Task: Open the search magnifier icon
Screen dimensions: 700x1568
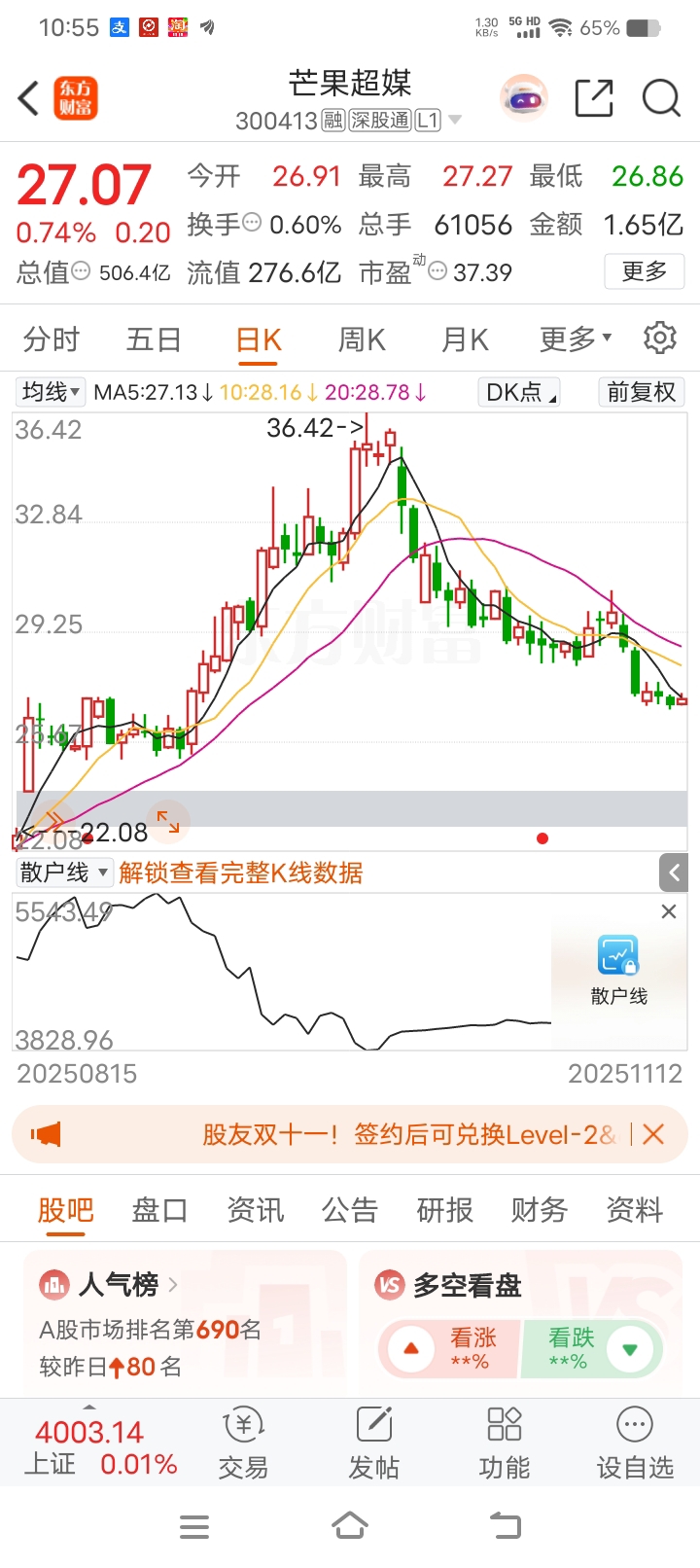Action: (661, 98)
